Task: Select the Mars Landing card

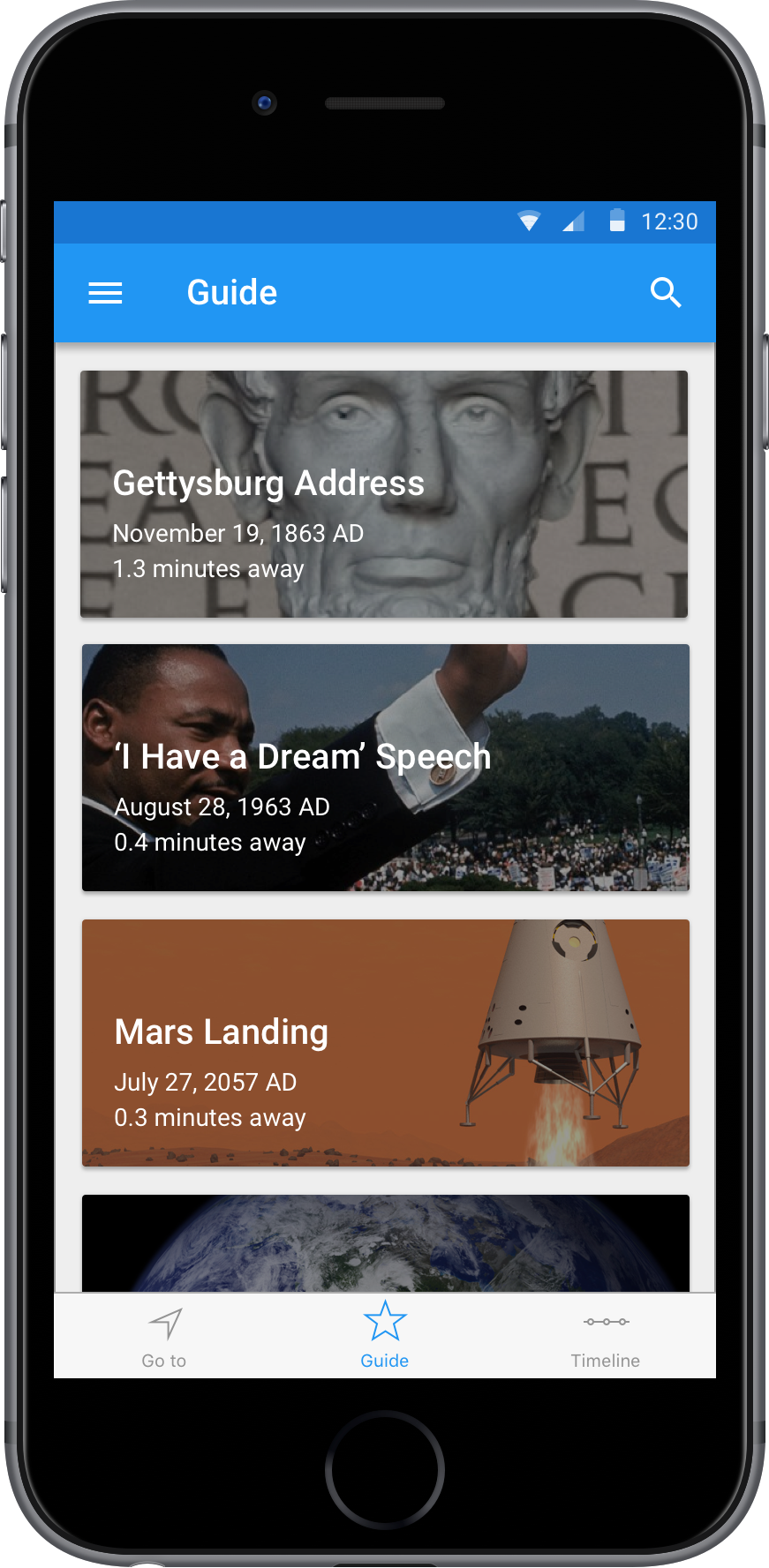Action: 386,1043
